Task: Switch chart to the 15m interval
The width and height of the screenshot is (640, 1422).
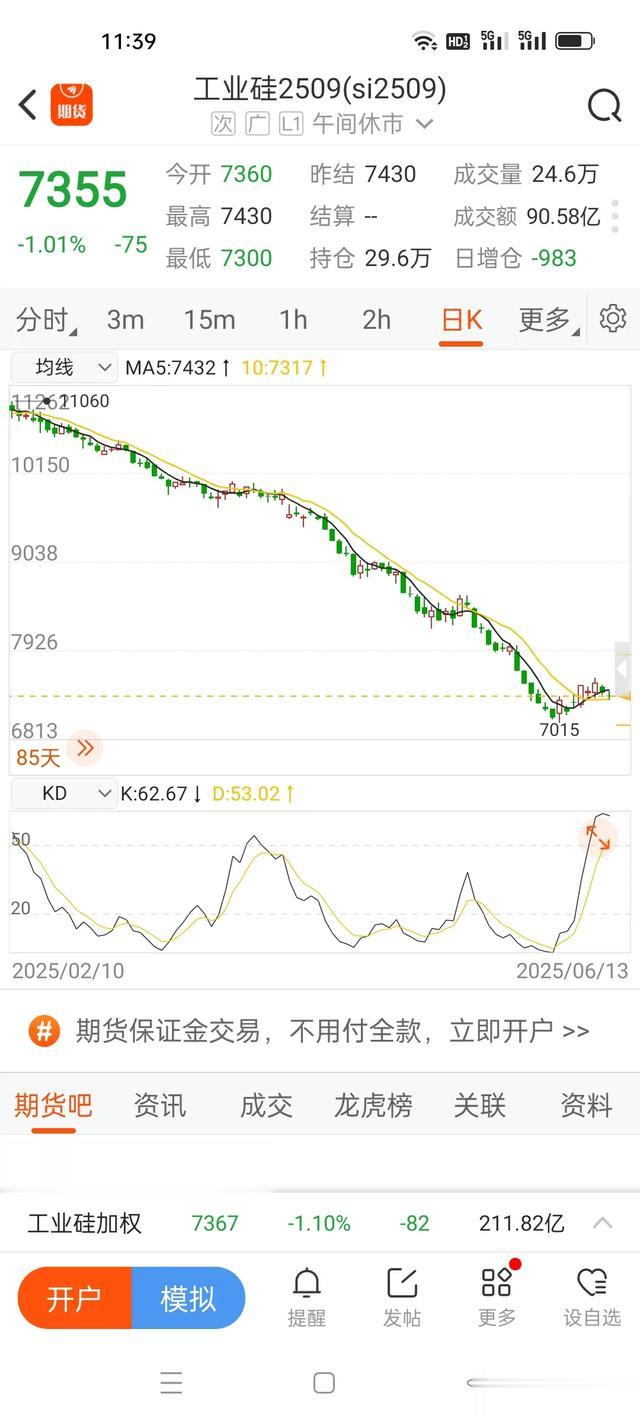Action: coord(210,320)
